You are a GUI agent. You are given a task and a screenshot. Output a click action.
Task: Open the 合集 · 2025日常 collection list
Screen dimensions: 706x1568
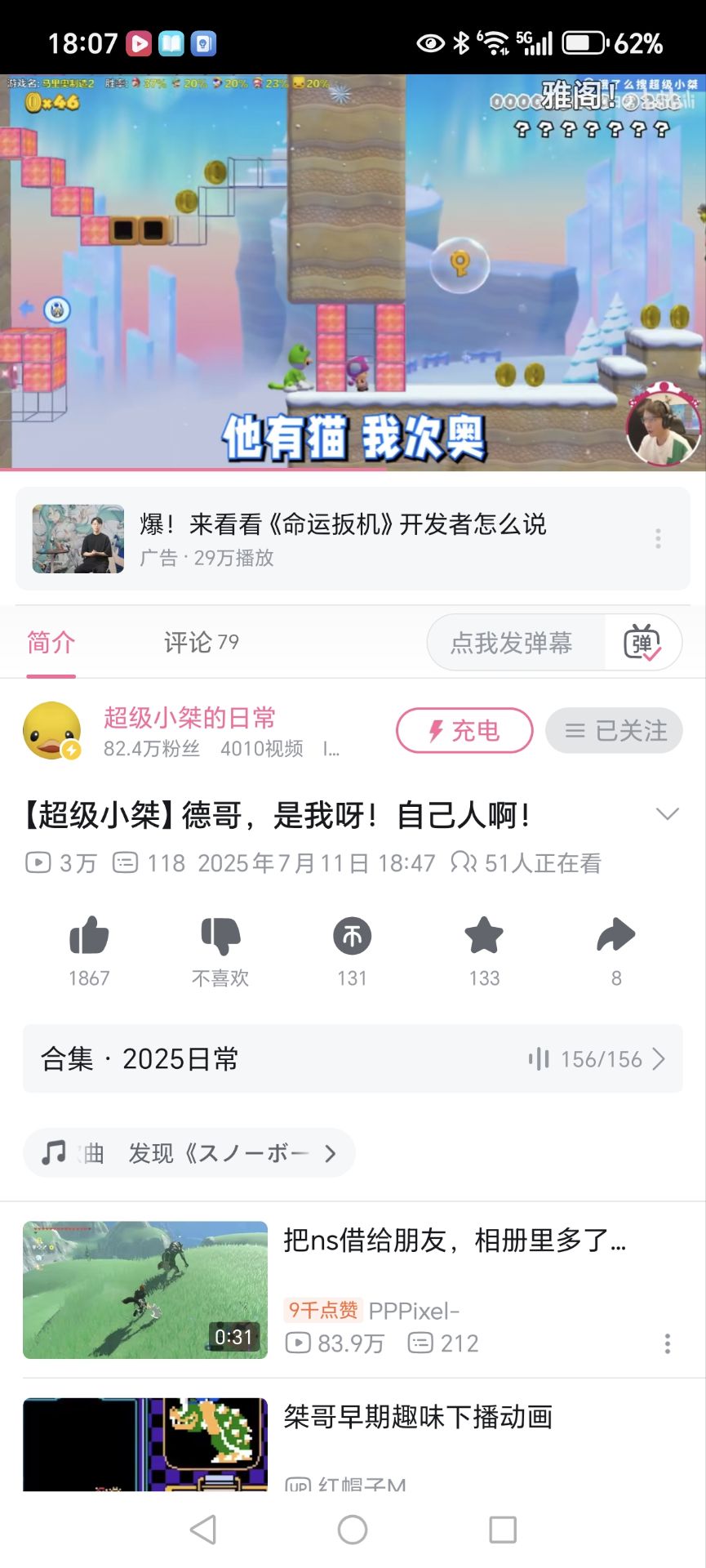coord(353,1059)
